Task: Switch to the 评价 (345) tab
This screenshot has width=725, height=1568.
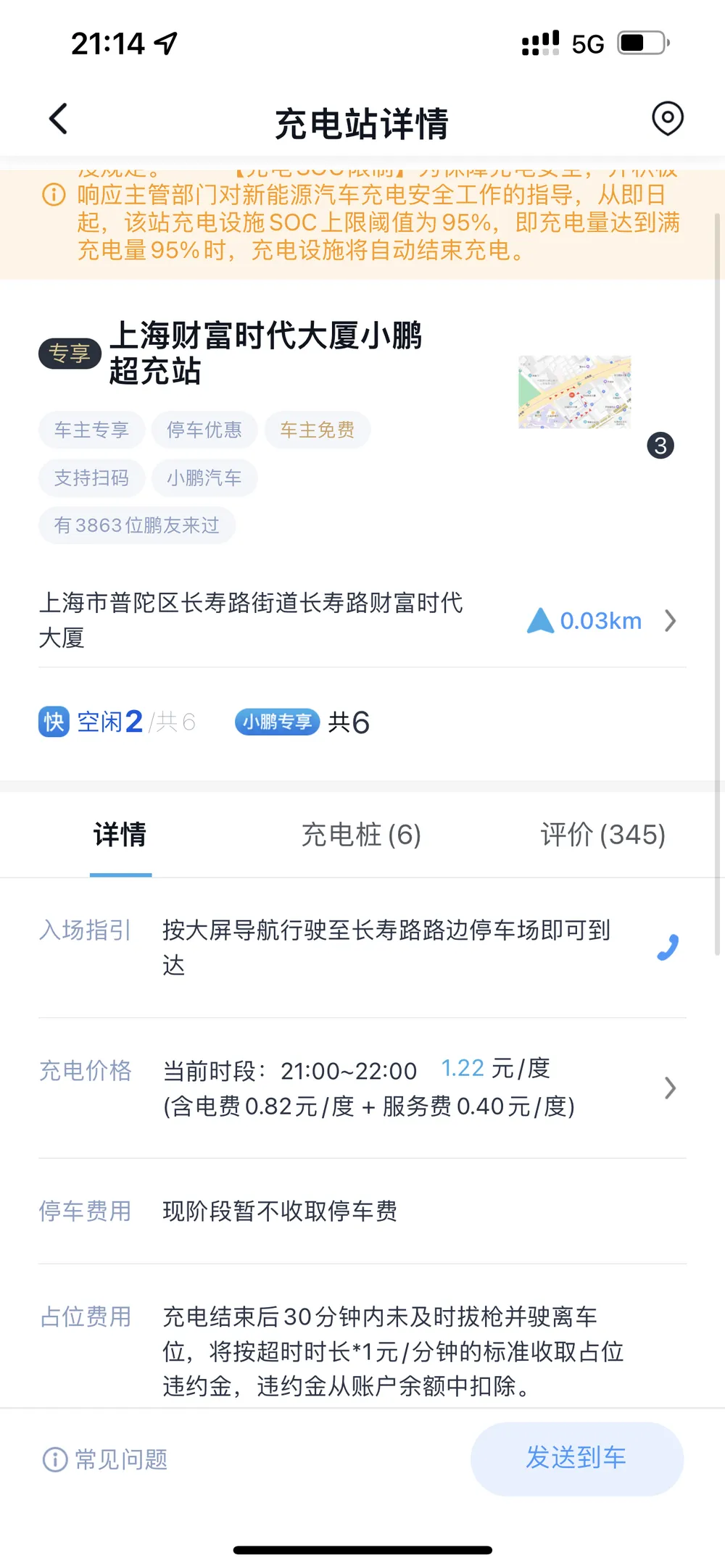Action: (602, 835)
